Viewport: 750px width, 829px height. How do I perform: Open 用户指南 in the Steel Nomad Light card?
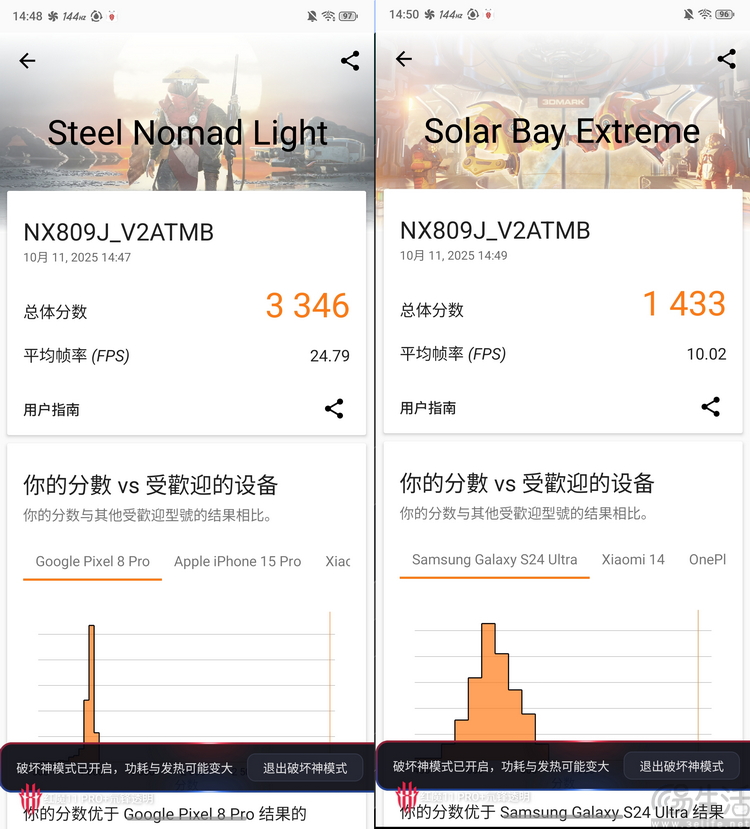click(x=52, y=409)
